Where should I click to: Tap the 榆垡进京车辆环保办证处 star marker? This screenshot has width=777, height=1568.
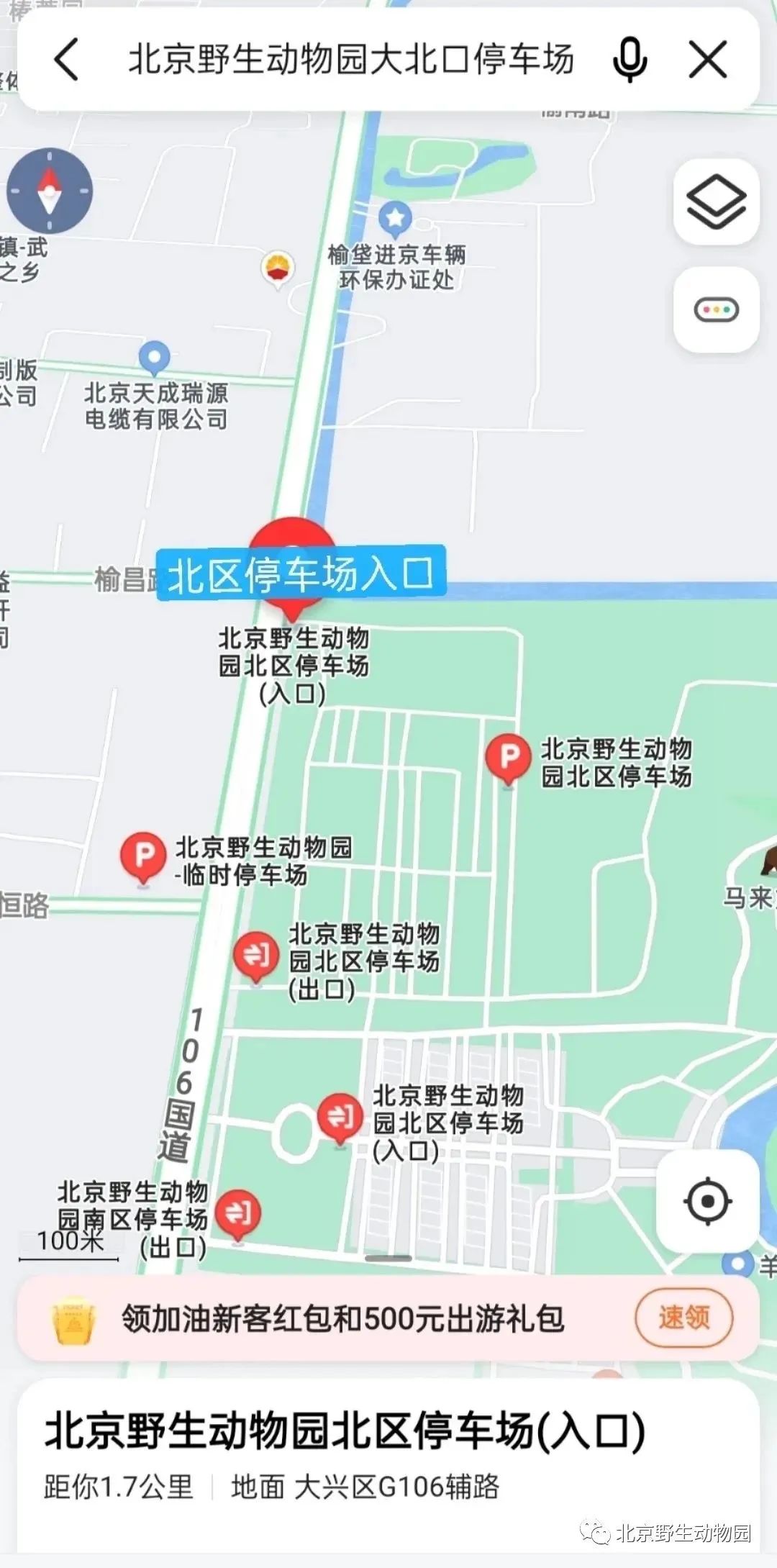395,218
